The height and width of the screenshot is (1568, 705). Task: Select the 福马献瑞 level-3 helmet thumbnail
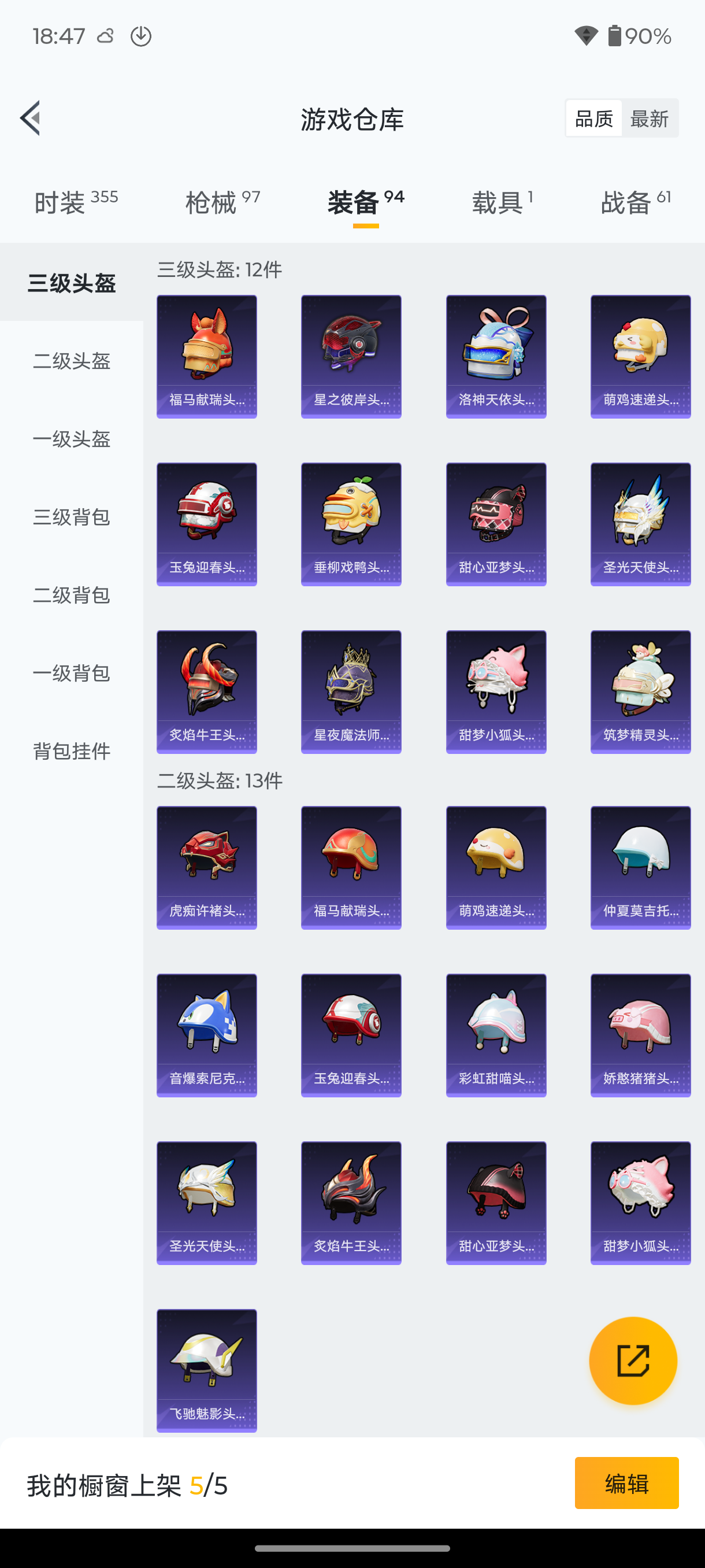coord(206,356)
